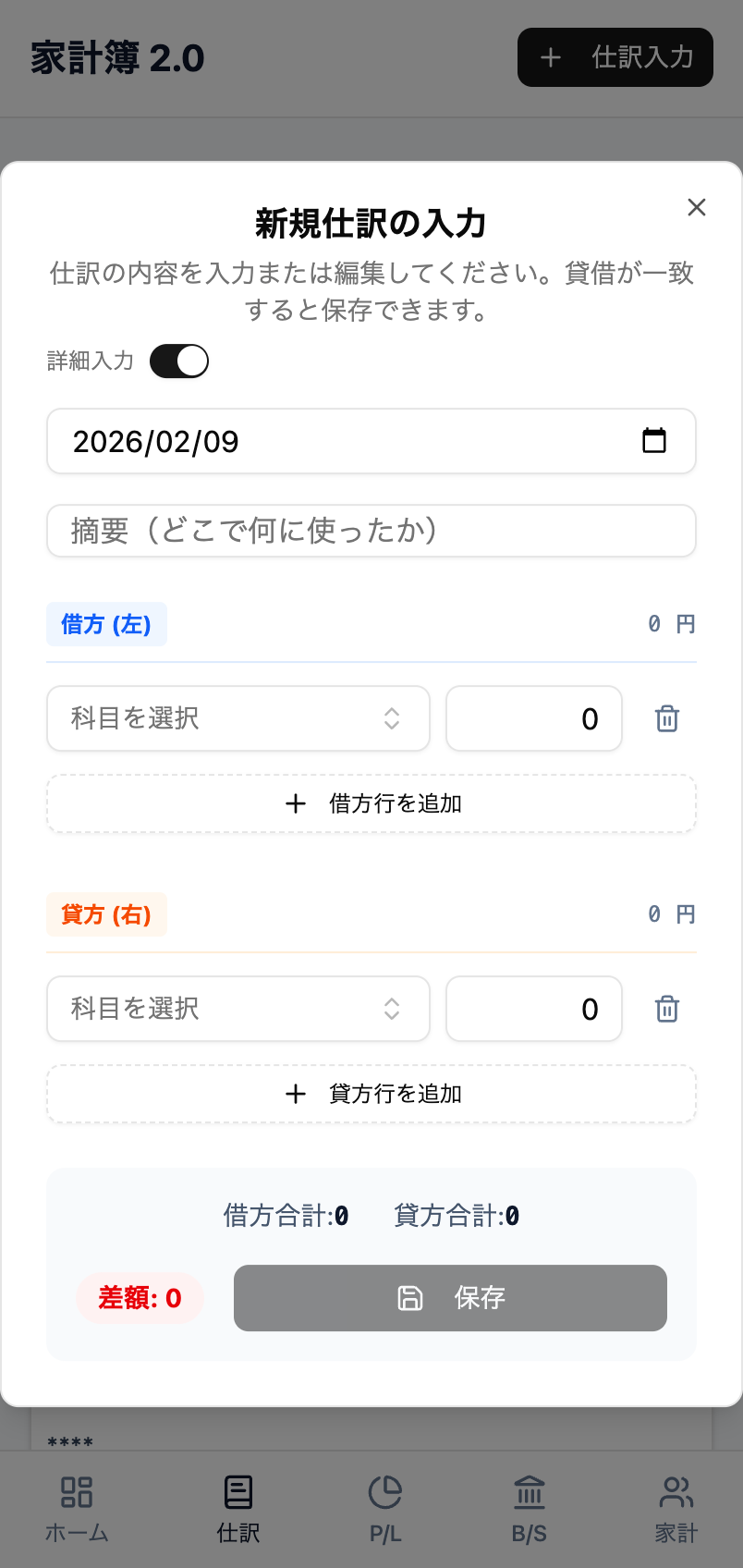Open the credit 科目を選択 account dropdown

[x=238, y=1009]
